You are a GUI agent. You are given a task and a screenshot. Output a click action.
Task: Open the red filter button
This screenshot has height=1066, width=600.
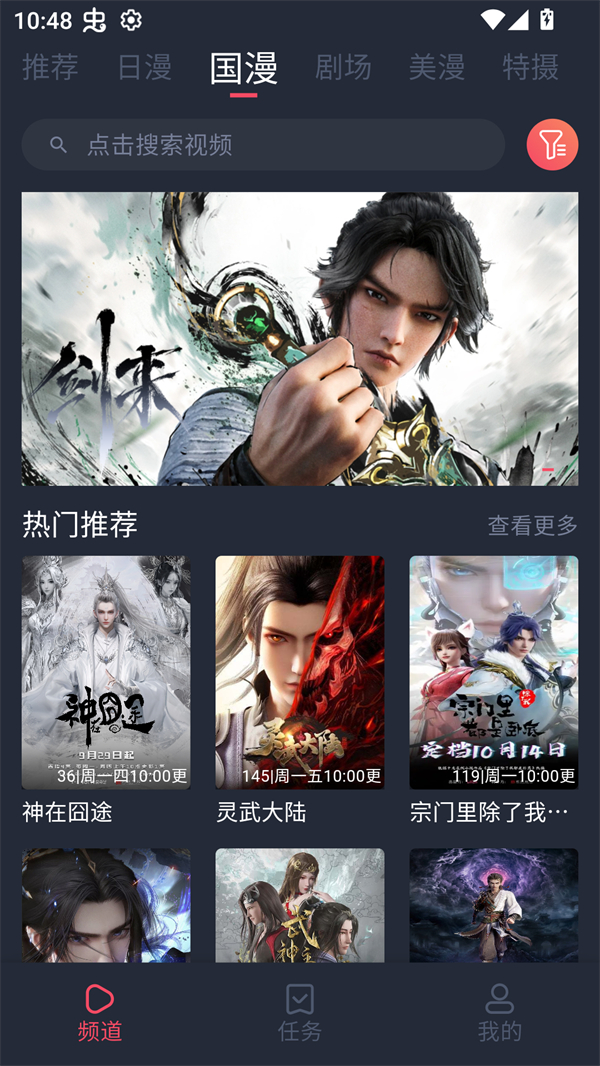(552, 145)
